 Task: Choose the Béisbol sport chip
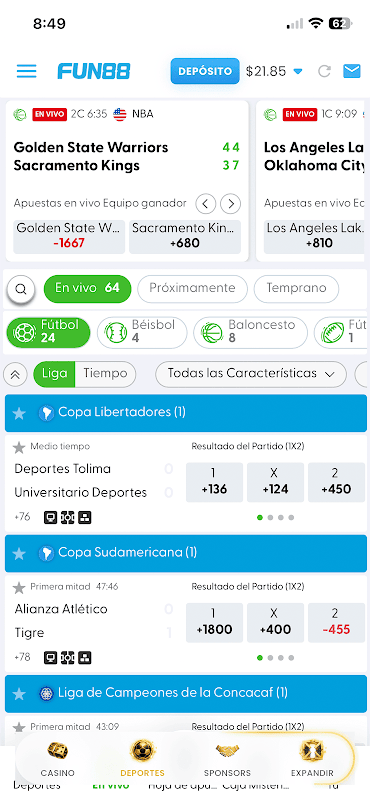pos(142,333)
